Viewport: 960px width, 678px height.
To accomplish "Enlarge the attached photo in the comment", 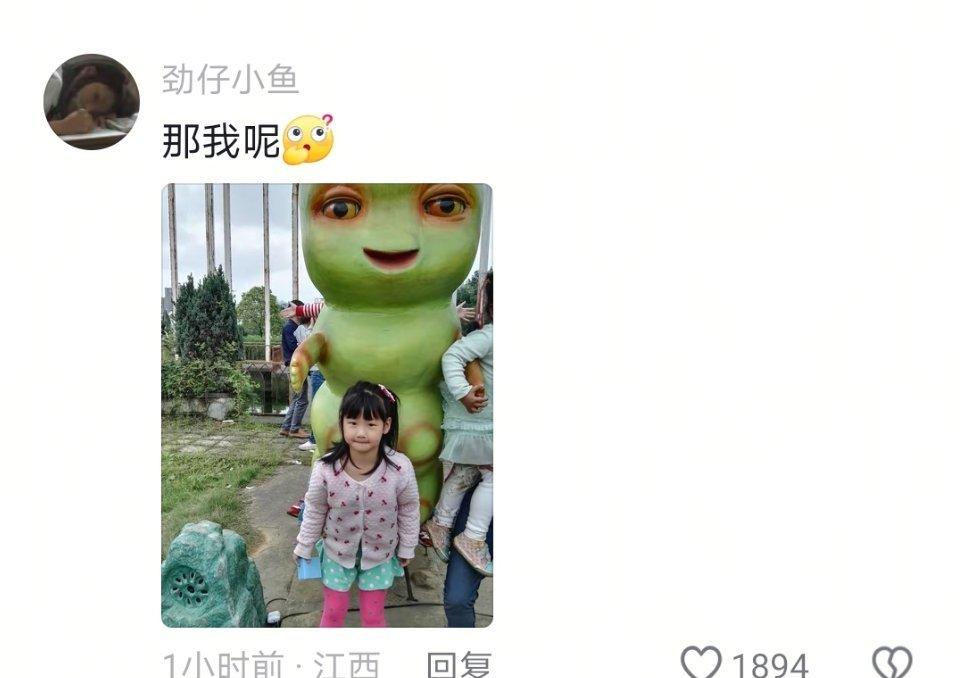I will point(327,405).
